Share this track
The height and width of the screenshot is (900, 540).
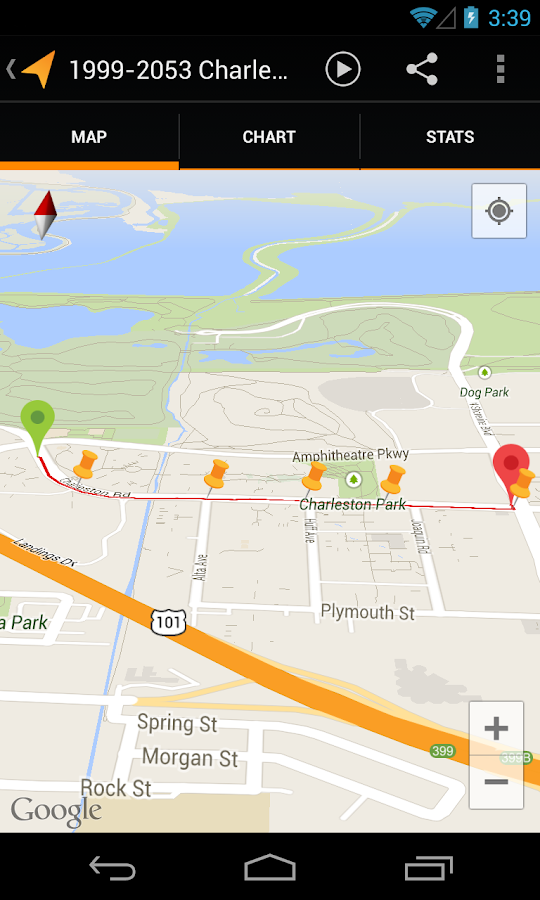point(422,69)
